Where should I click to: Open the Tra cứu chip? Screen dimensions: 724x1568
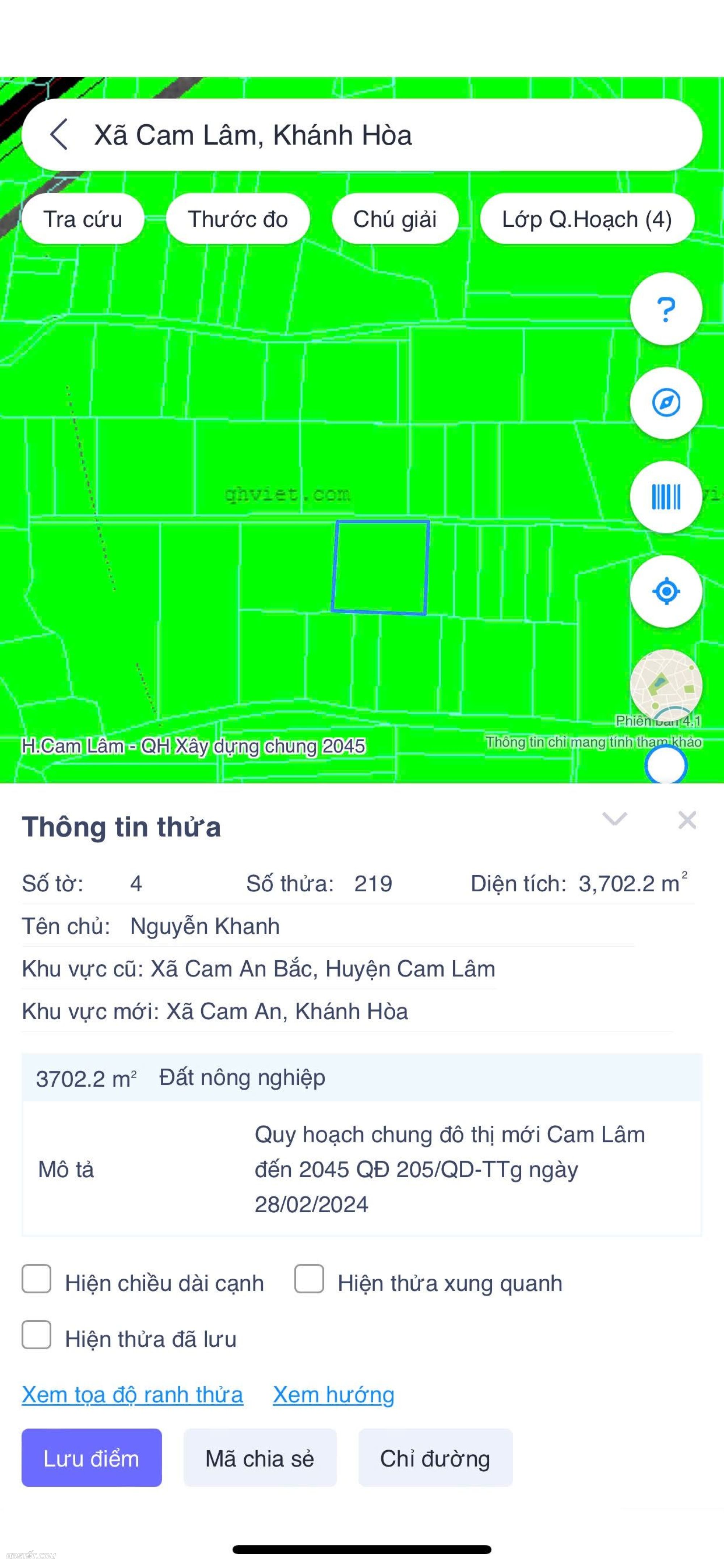point(83,219)
